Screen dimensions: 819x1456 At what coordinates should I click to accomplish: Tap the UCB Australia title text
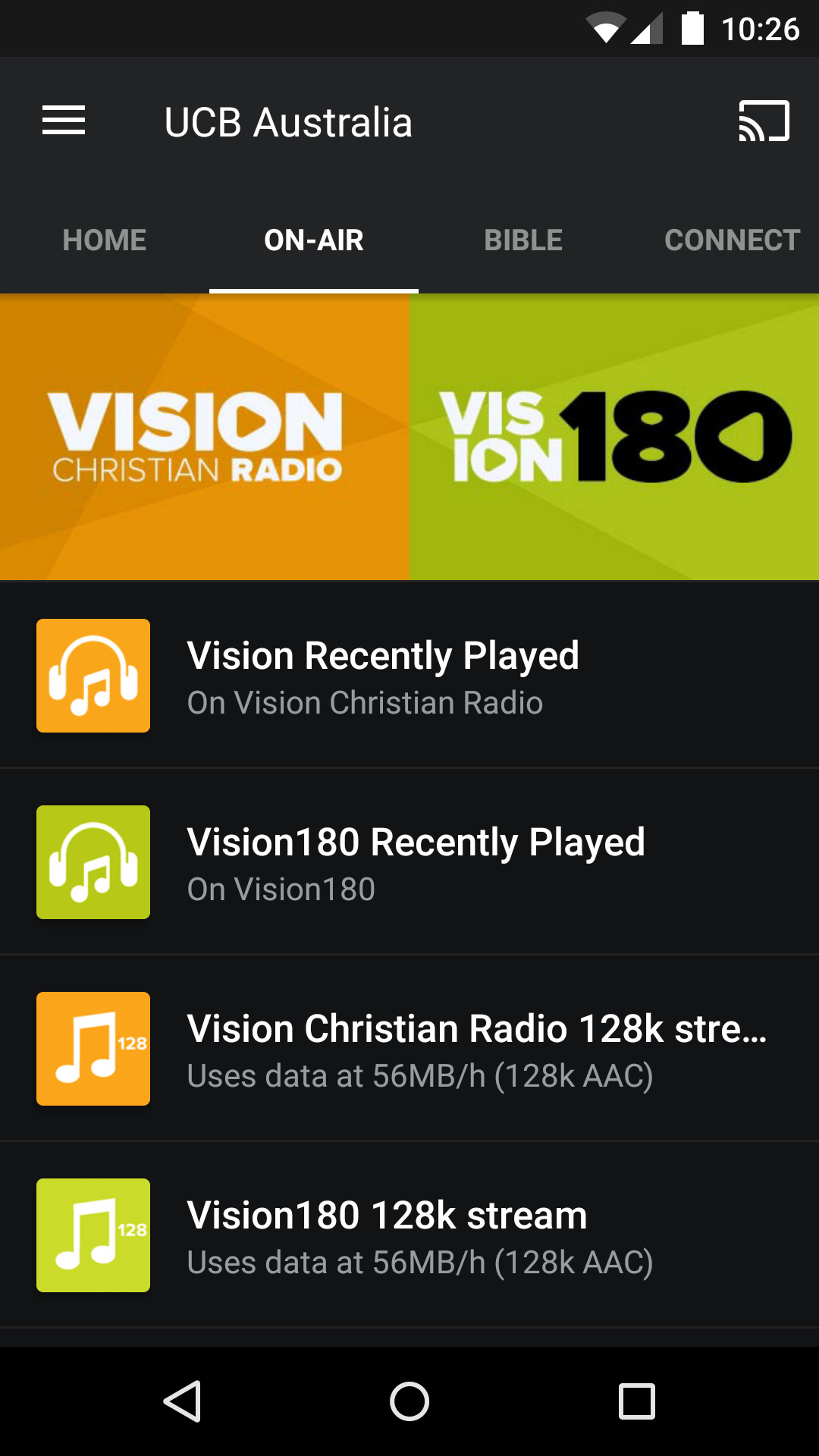click(288, 121)
